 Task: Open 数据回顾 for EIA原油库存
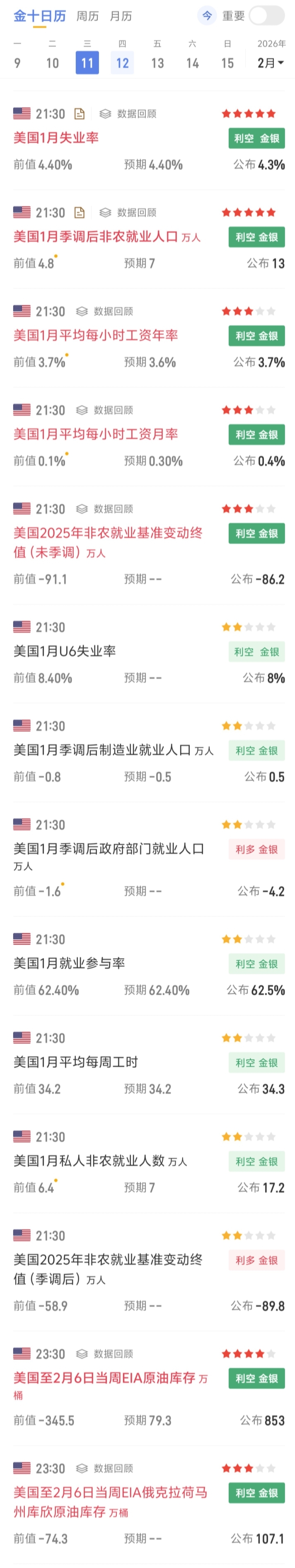(105, 1354)
